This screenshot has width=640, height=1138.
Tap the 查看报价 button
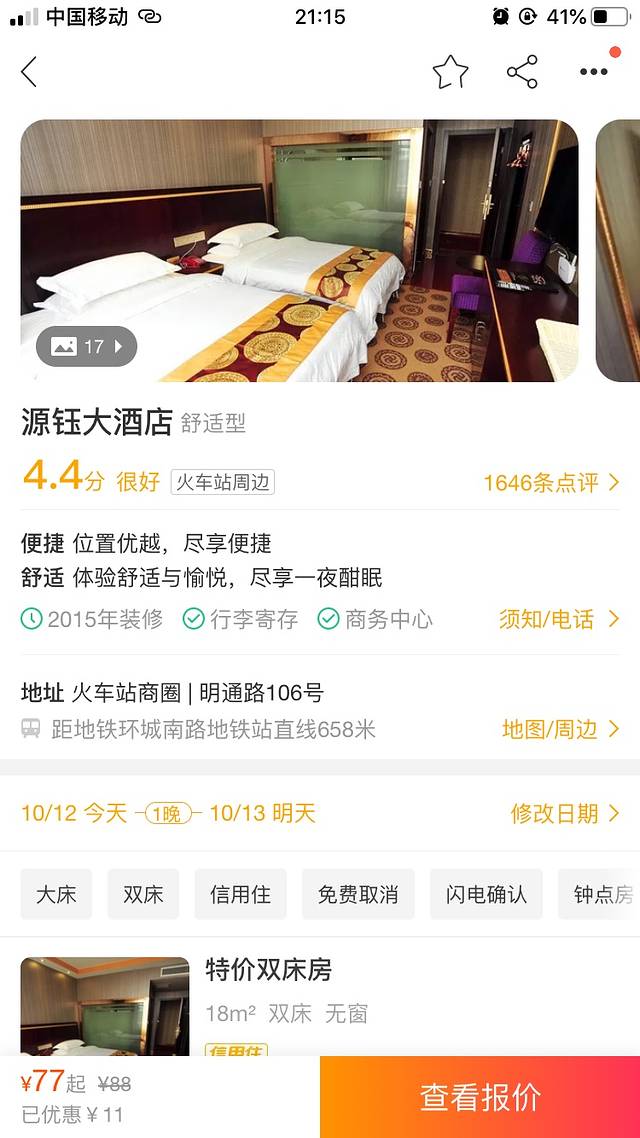tap(480, 1097)
